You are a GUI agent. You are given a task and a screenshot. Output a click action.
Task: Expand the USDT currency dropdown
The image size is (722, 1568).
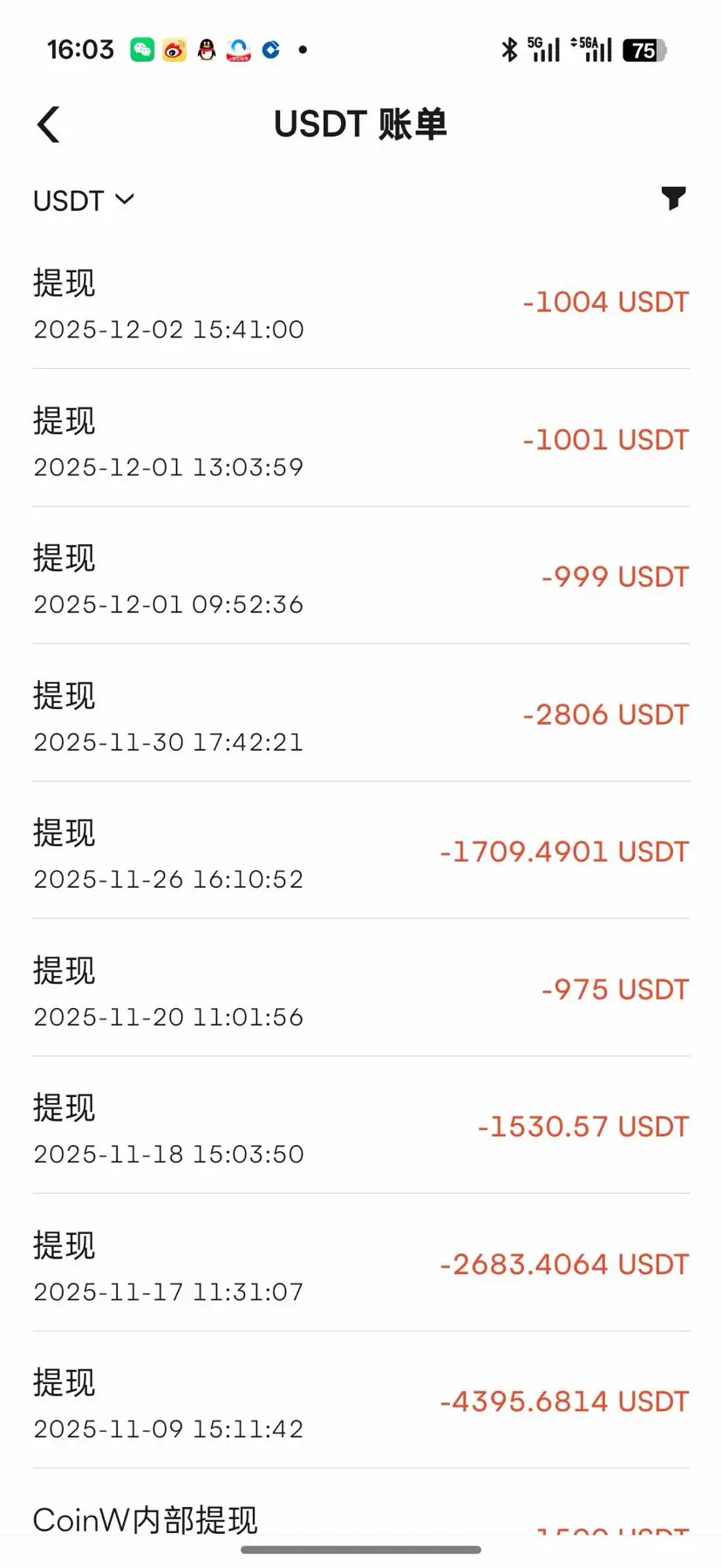click(84, 201)
